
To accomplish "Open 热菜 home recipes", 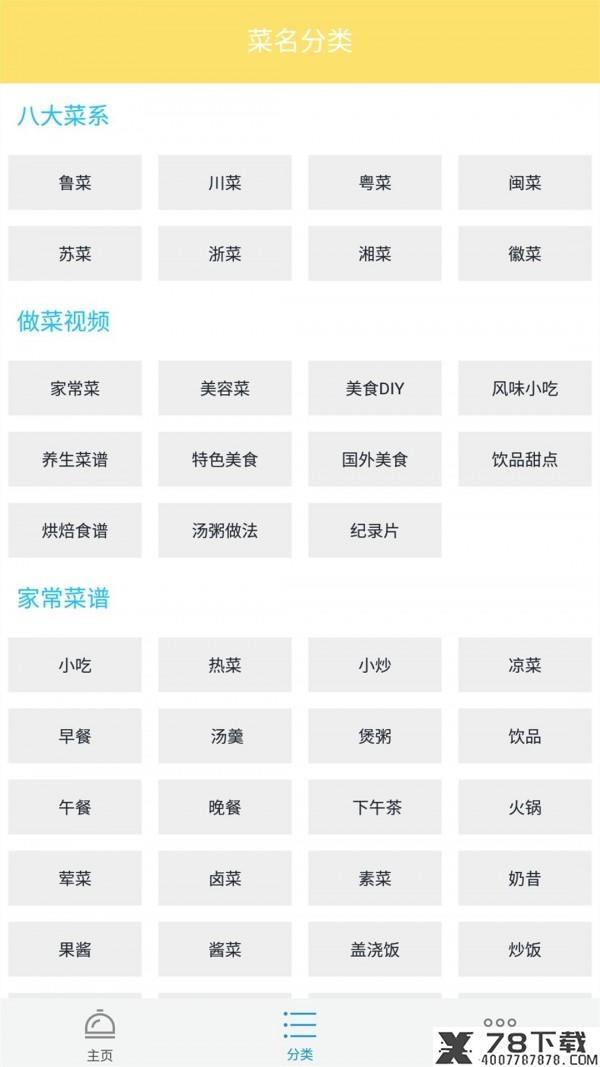I will pyautogui.click(x=225, y=665).
